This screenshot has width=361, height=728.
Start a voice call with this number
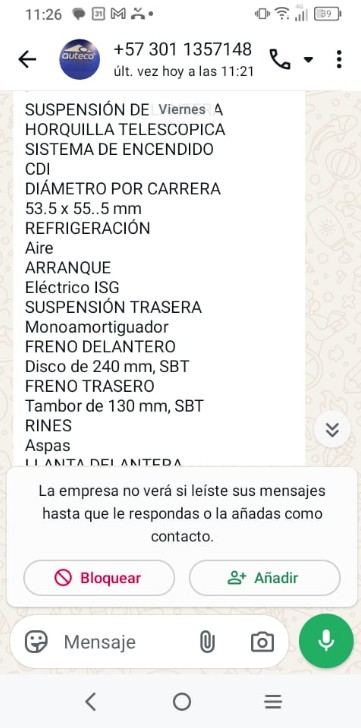click(280, 60)
